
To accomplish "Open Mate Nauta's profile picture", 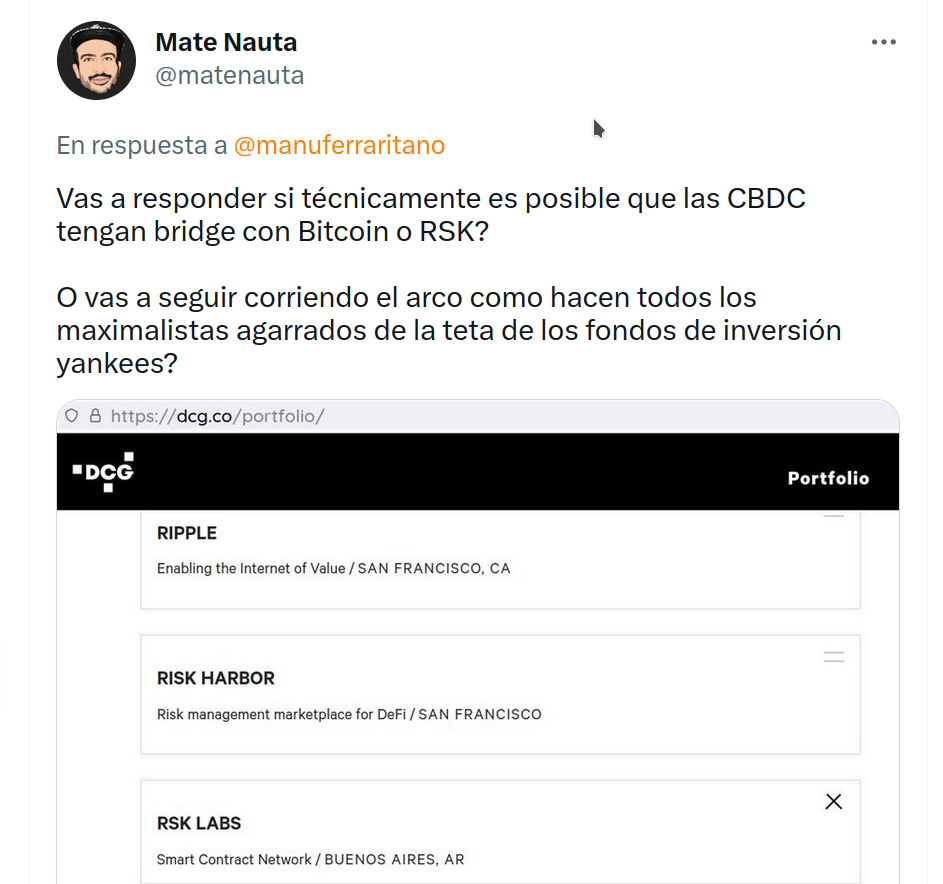I will click(x=96, y=60).
